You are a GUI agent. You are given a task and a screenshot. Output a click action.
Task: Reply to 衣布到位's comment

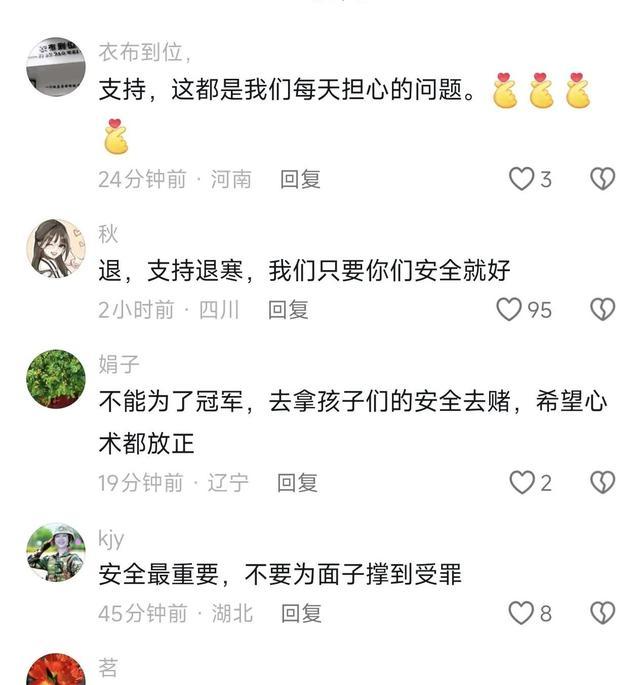tap(300, 180)
